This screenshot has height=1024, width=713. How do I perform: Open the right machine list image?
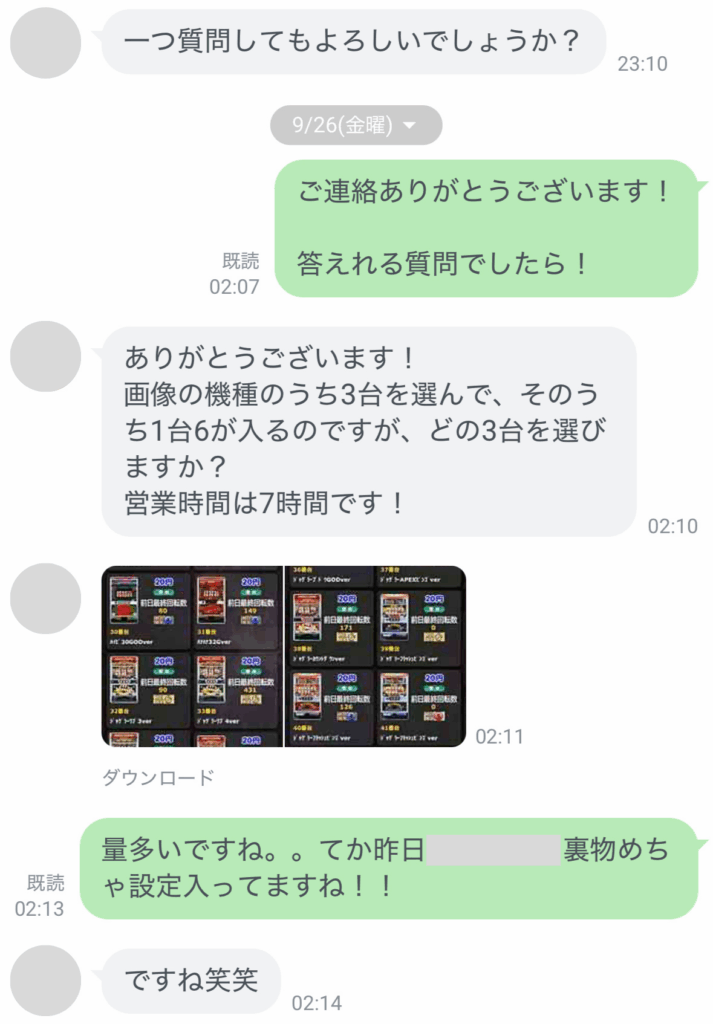pyautogui.click(x=376, y=656)
